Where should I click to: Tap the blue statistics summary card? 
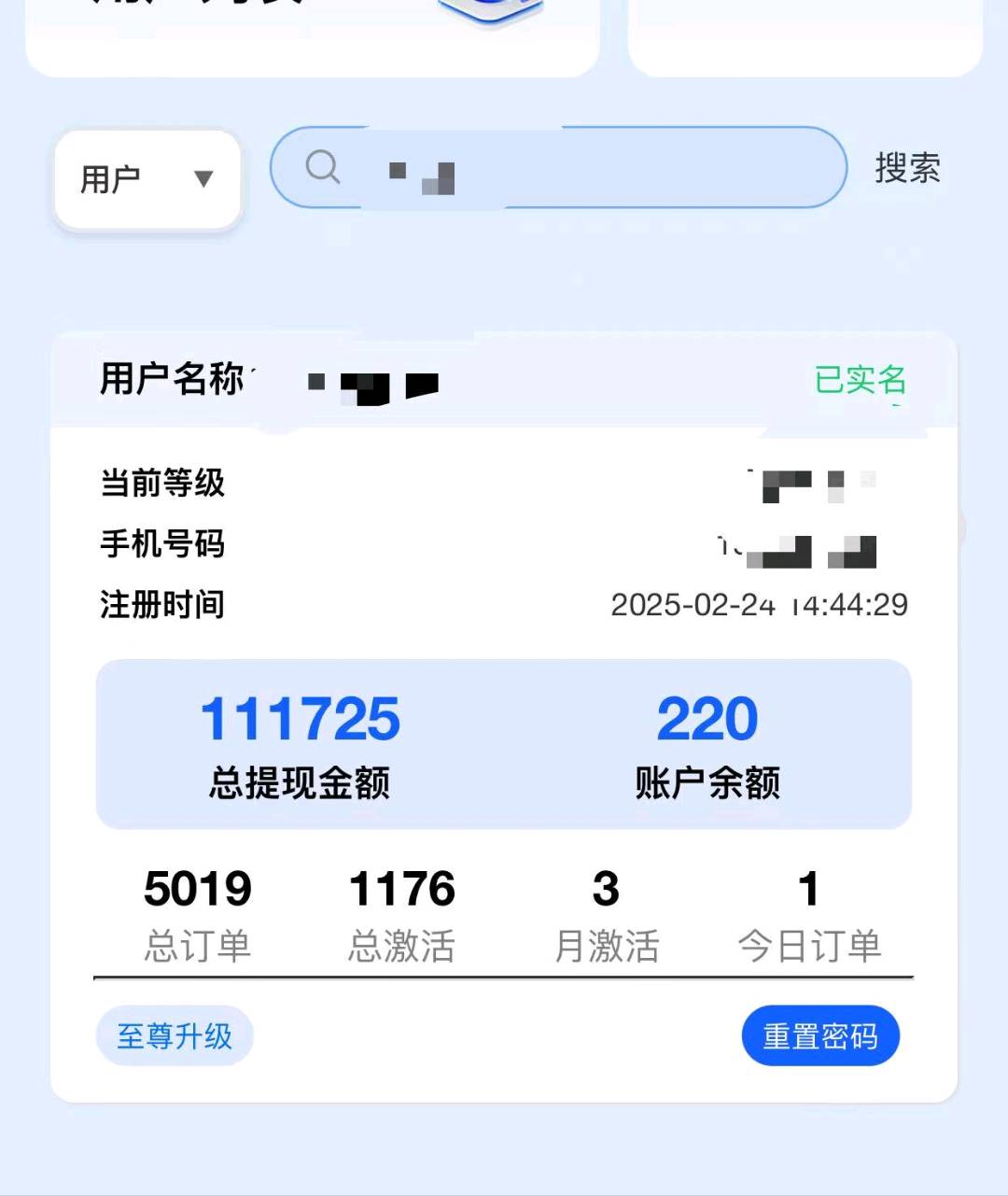pos(504,744)
